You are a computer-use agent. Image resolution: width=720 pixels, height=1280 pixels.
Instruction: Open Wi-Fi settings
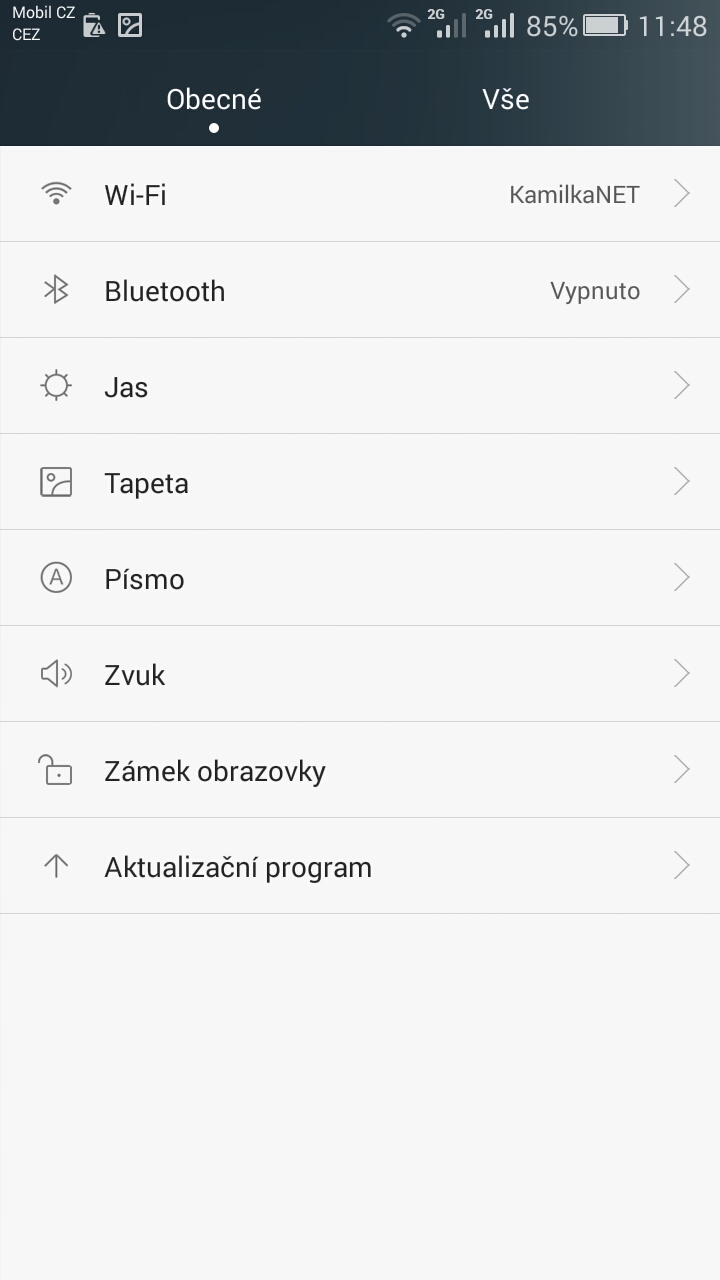[360, 194]
